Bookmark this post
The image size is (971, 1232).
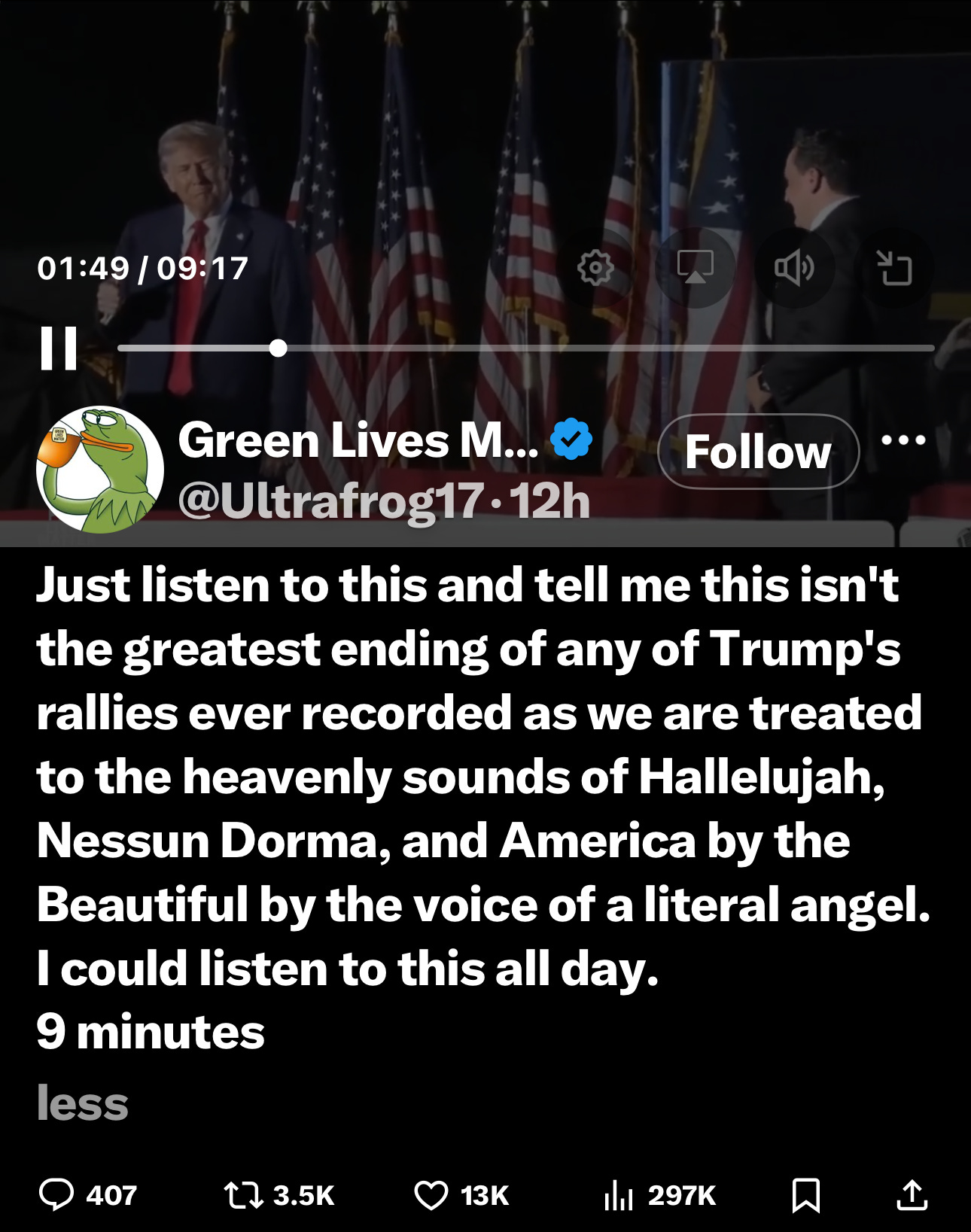[806, 1194]
